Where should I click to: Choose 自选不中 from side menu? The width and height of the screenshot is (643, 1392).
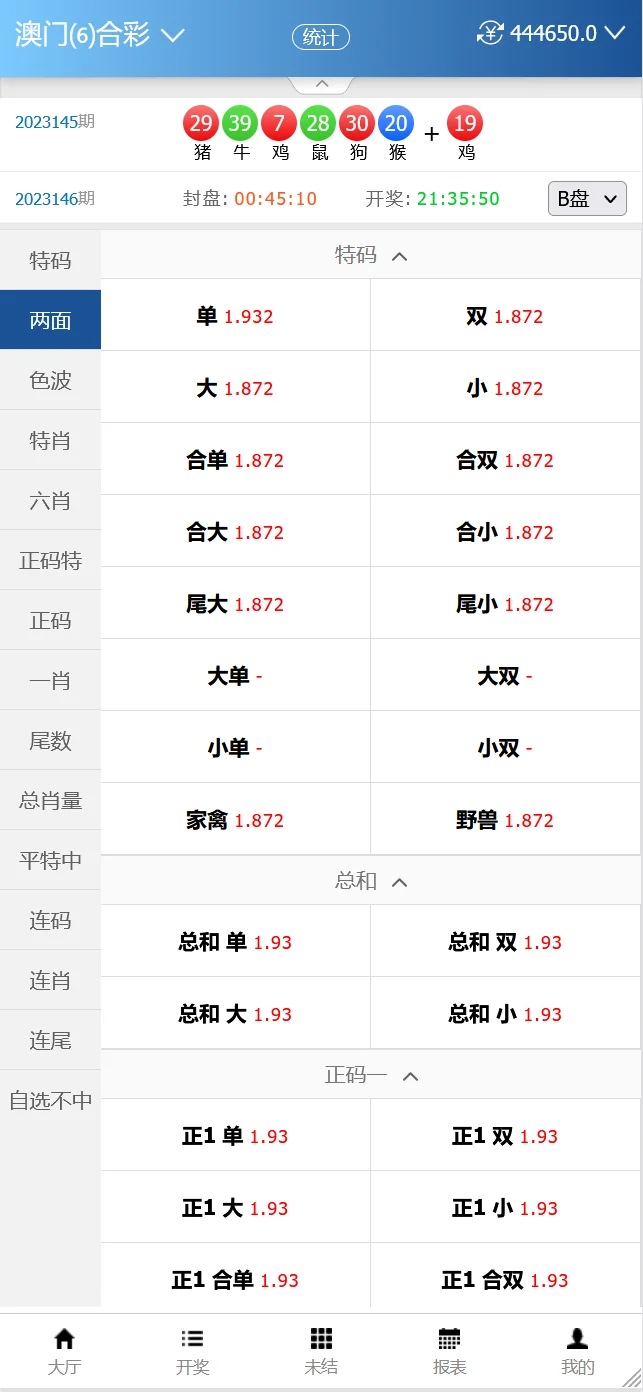click(50, 1100)
